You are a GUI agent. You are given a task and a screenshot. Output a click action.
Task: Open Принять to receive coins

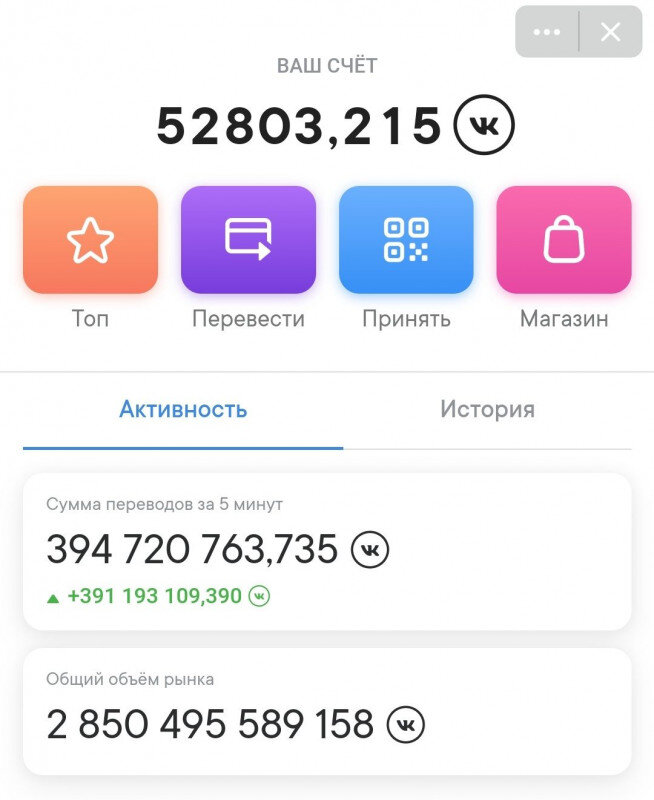coord(406,240)
